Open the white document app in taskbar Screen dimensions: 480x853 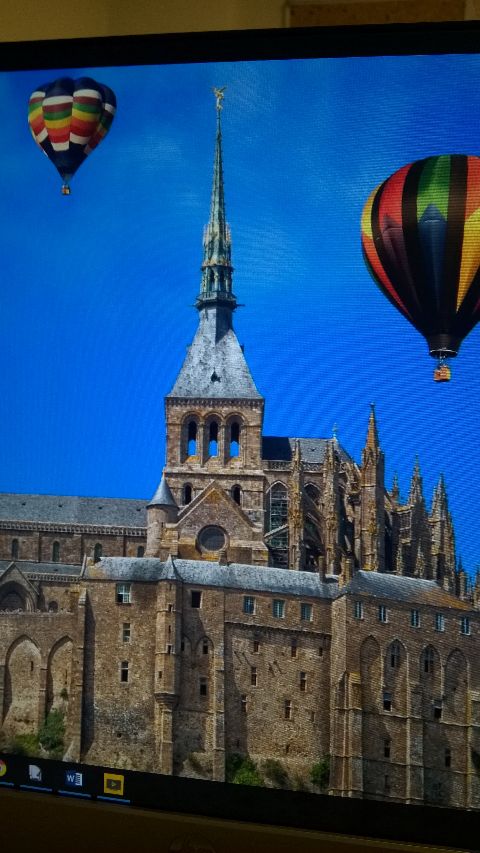pyautogui.click(x=35, y=772)
